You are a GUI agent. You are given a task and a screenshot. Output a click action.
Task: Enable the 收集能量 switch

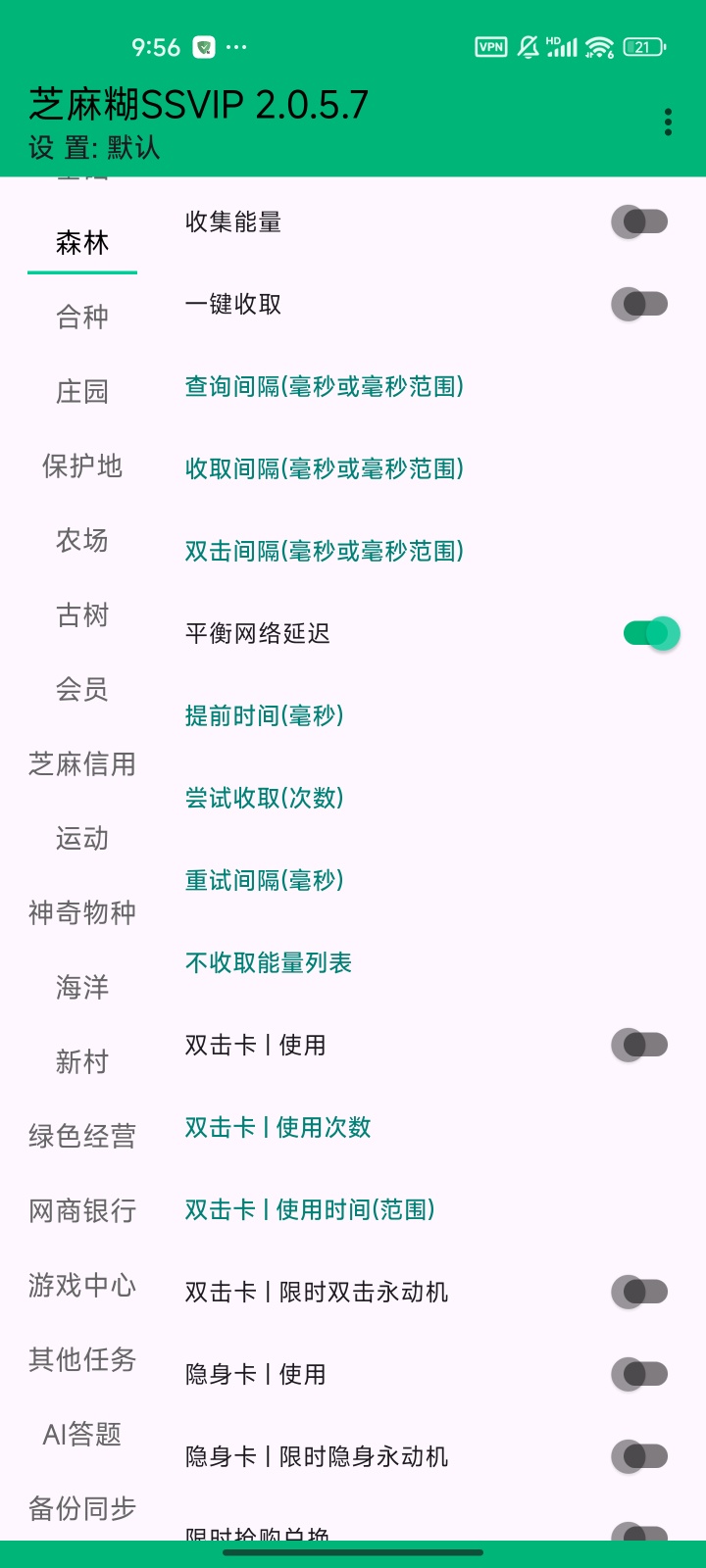(x=639, y=221)
